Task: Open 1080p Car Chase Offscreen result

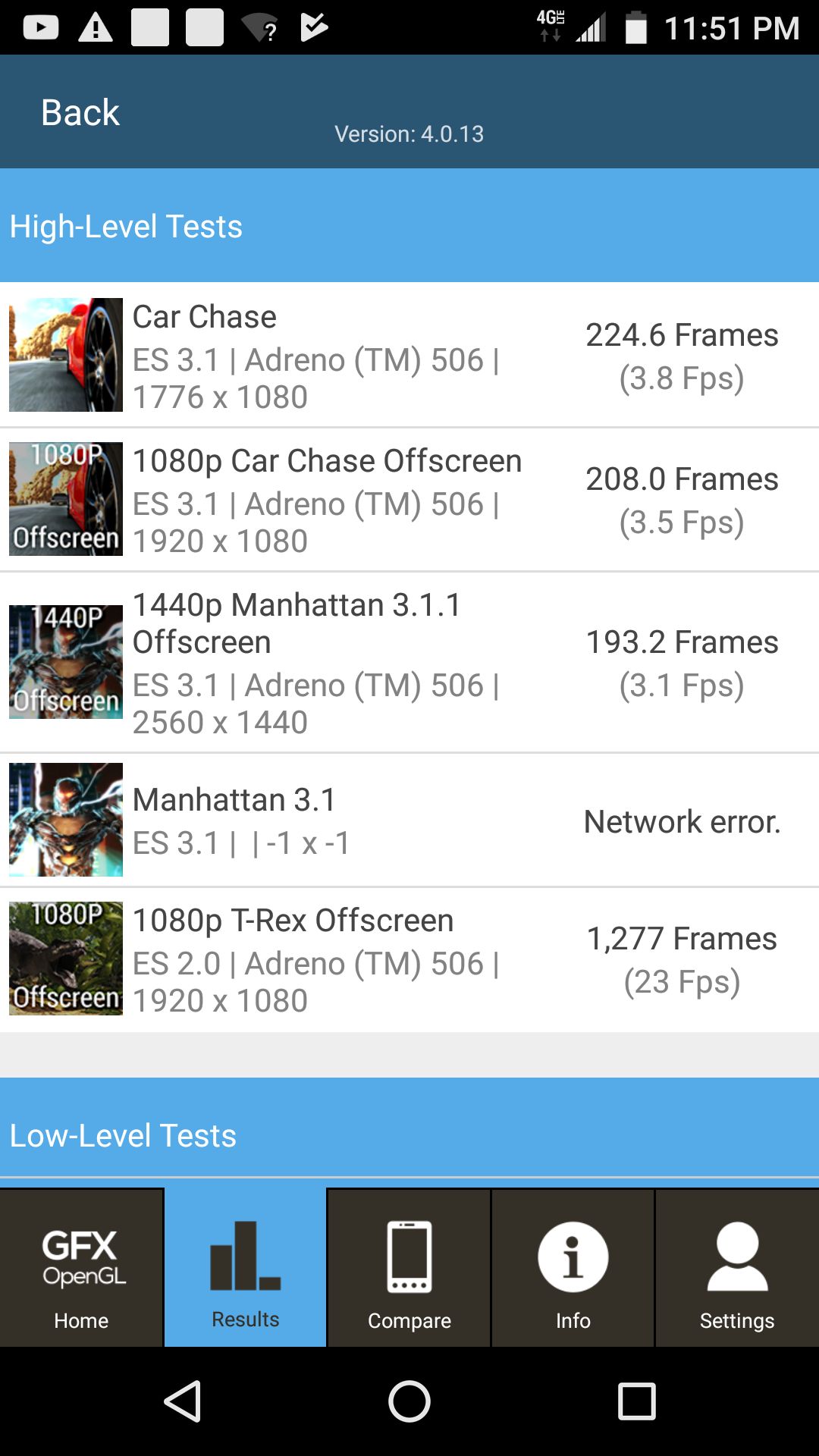Action: (x=409, y=499)
